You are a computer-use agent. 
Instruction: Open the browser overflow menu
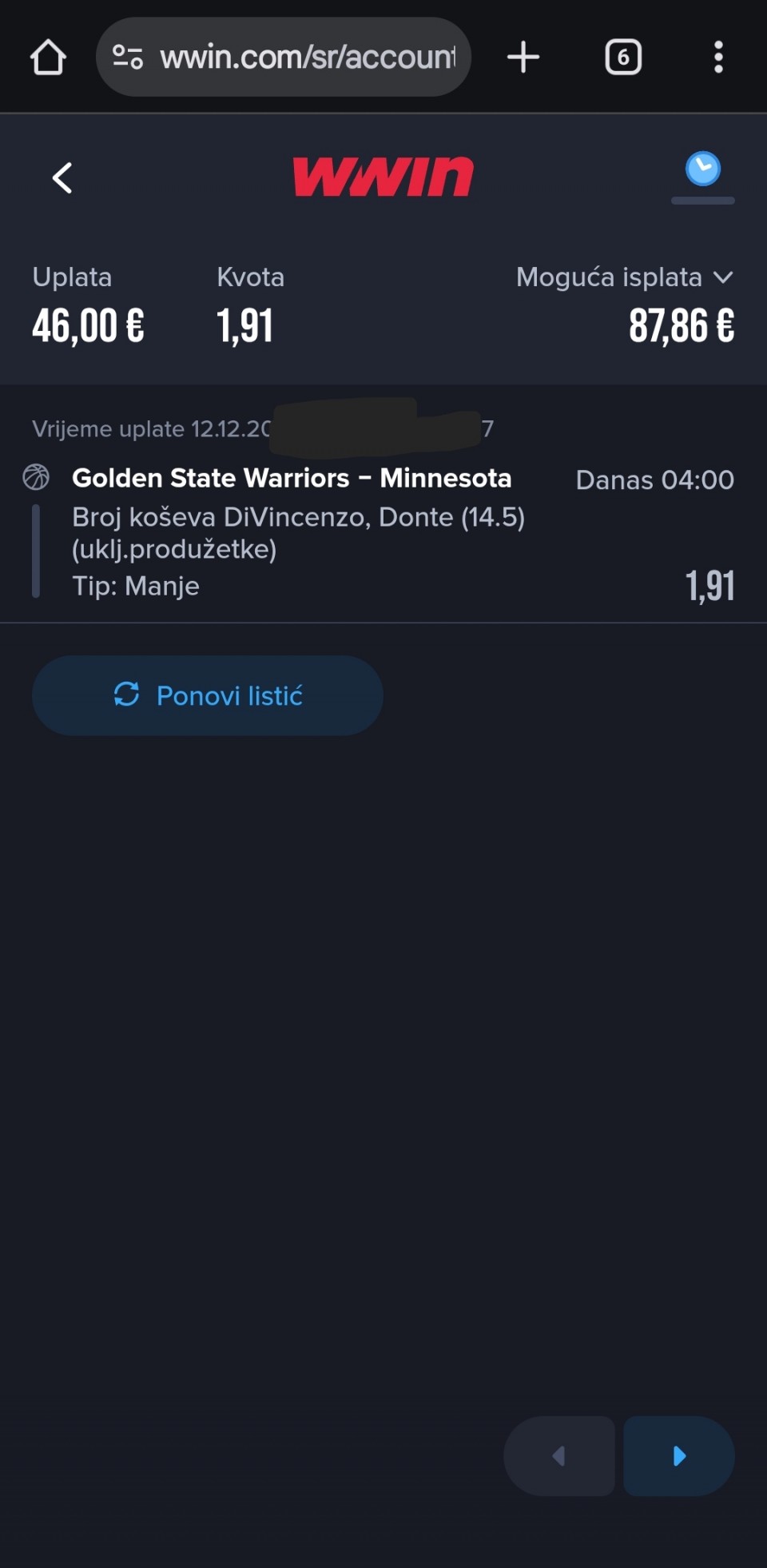click(718, 58)
